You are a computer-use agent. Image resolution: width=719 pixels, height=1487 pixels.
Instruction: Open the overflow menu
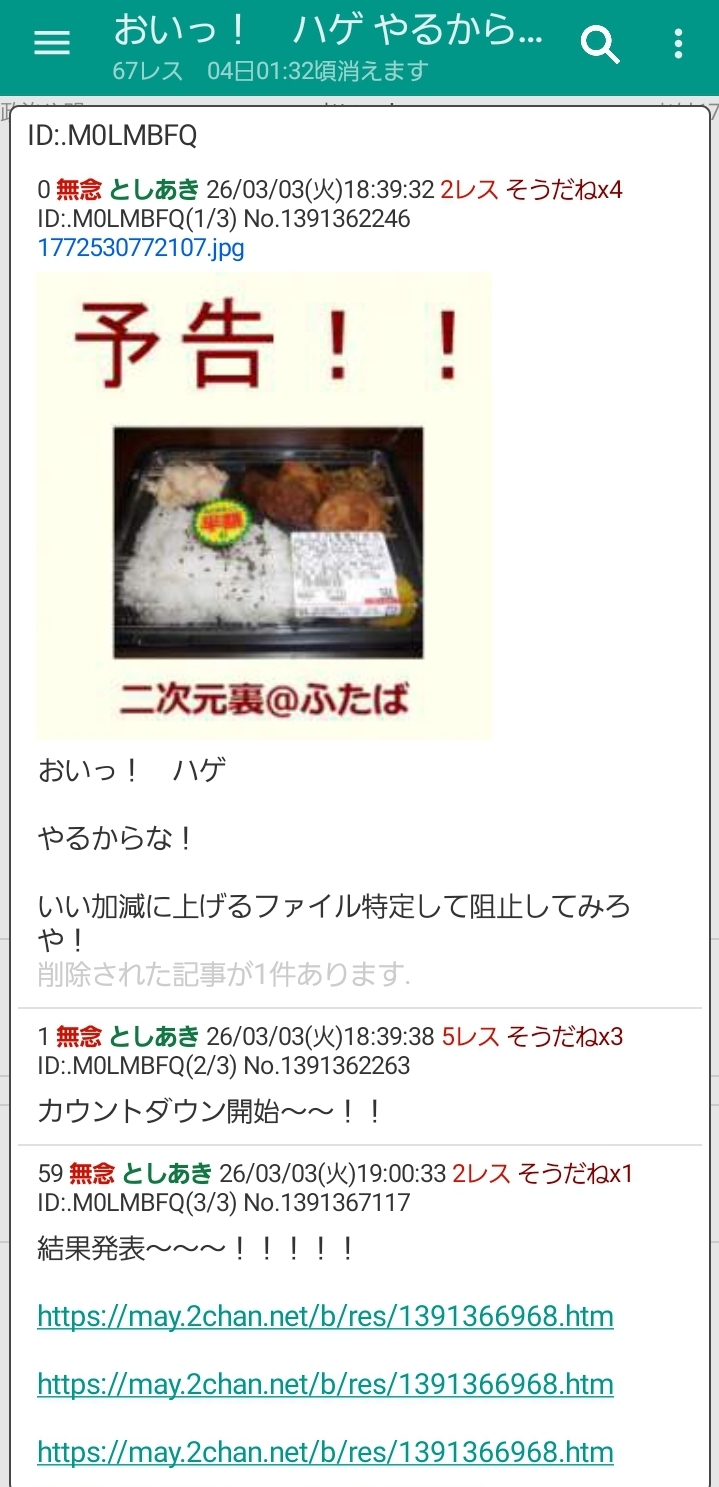pyautogui.click(x=678, y=44)
